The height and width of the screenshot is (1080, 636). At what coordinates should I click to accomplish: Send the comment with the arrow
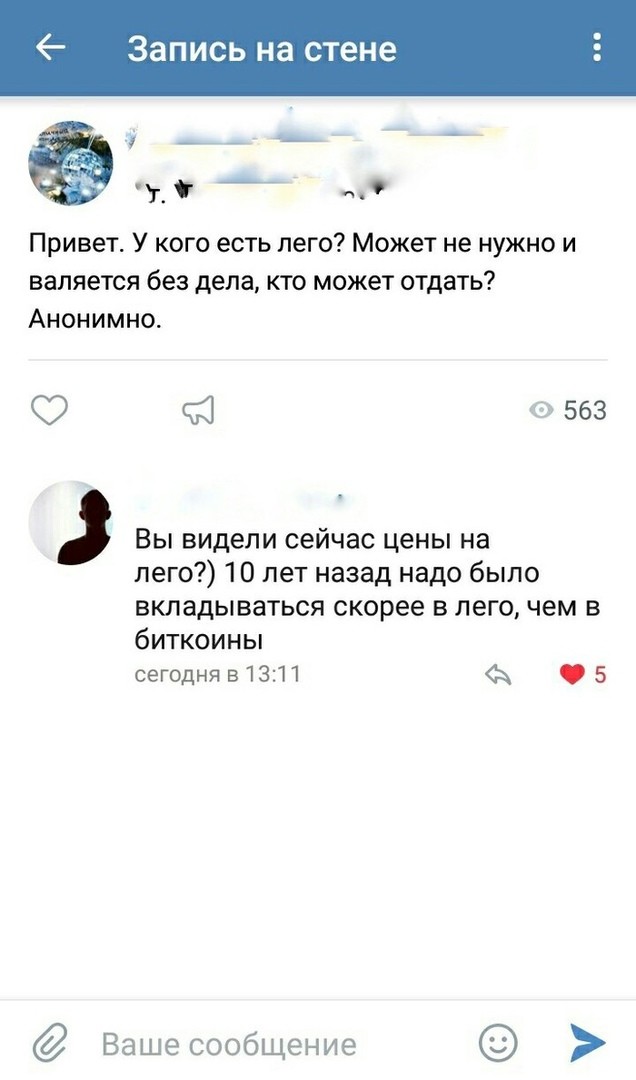click(x=587, y=1043)
